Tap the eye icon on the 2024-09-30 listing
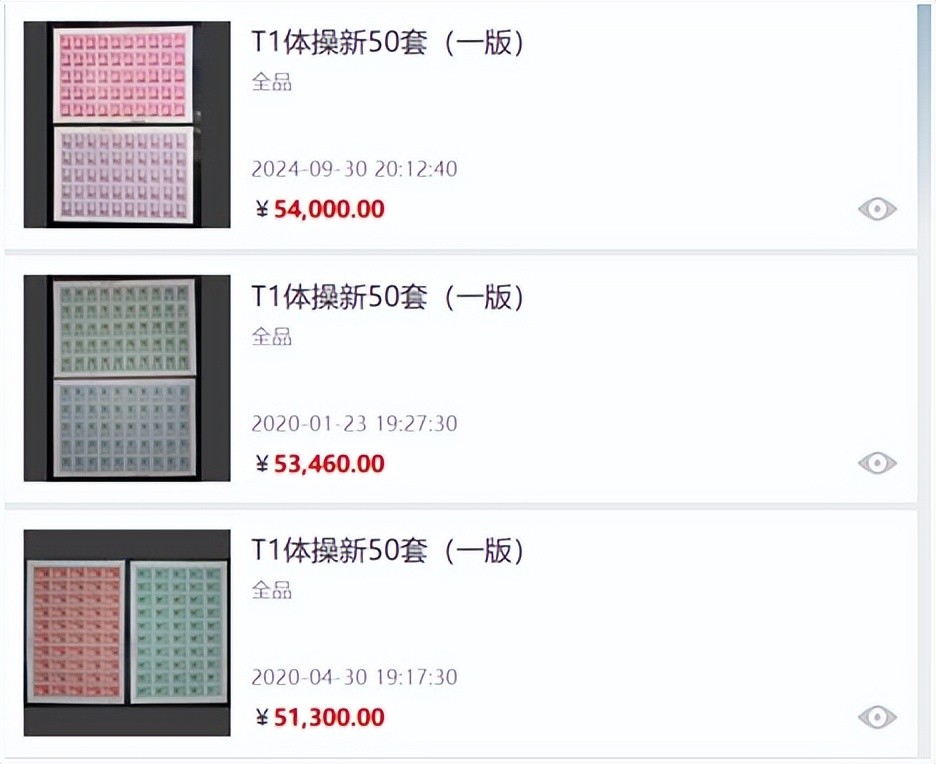936x764 pixels. click(x=877, y=209)
